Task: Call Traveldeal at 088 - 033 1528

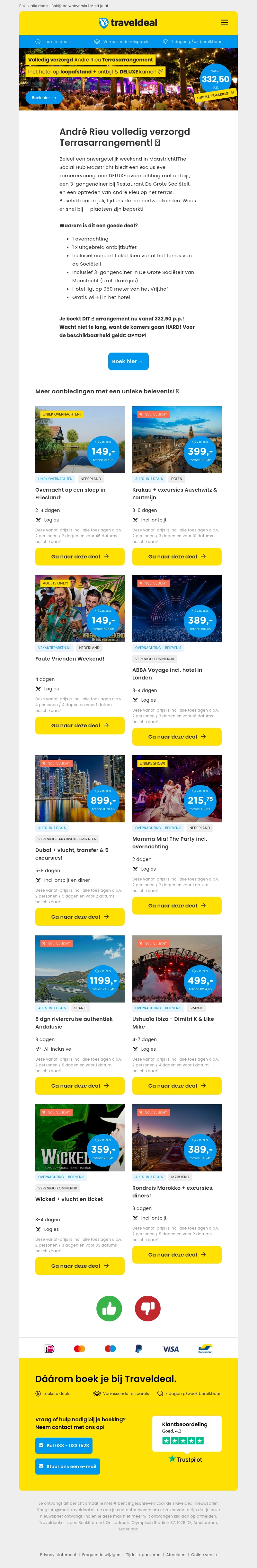Action: pyautogui.click(x=64, y=1445)
